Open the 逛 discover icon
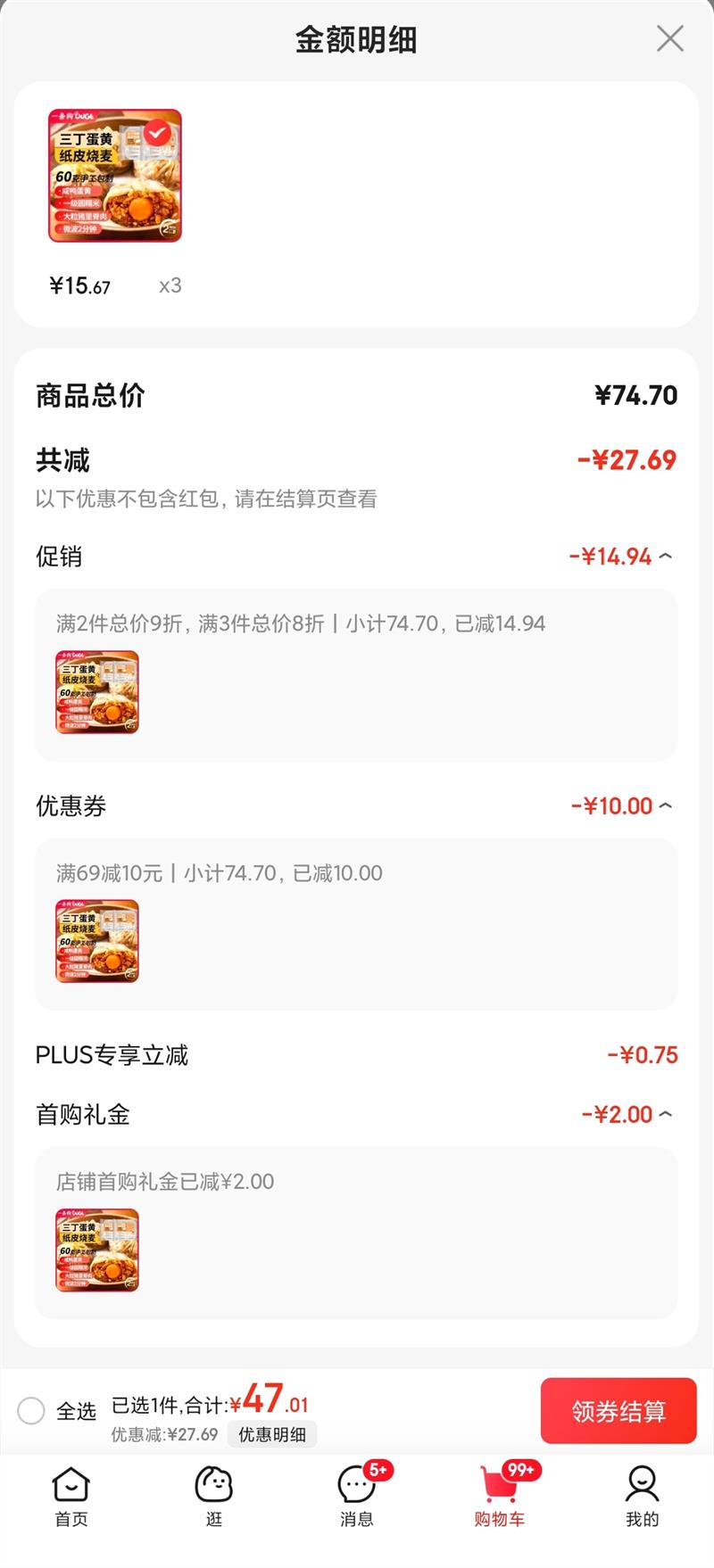714x1568 pixels. [x=213, y=1484]
